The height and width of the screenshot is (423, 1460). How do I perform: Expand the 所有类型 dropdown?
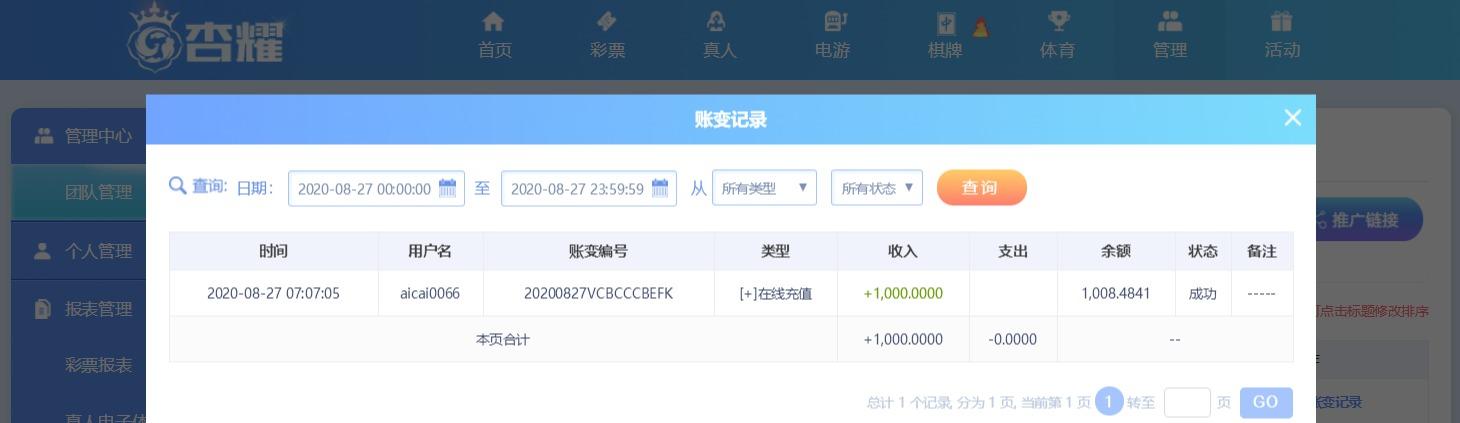pyautogui.click(x=764, y=188)
